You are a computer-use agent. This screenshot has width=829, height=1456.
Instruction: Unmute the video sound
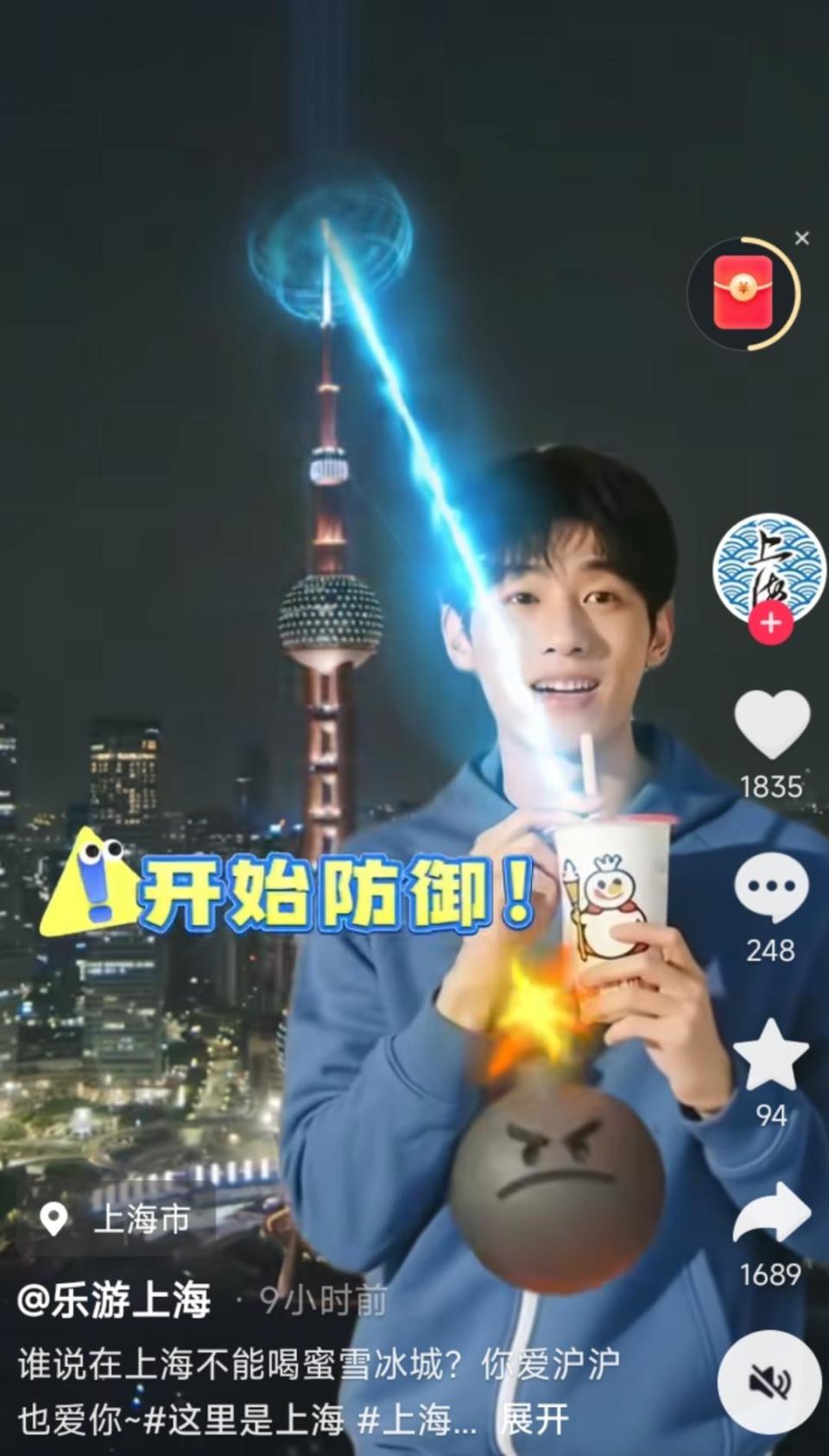pyautogui.click(x=770, y=1383)
